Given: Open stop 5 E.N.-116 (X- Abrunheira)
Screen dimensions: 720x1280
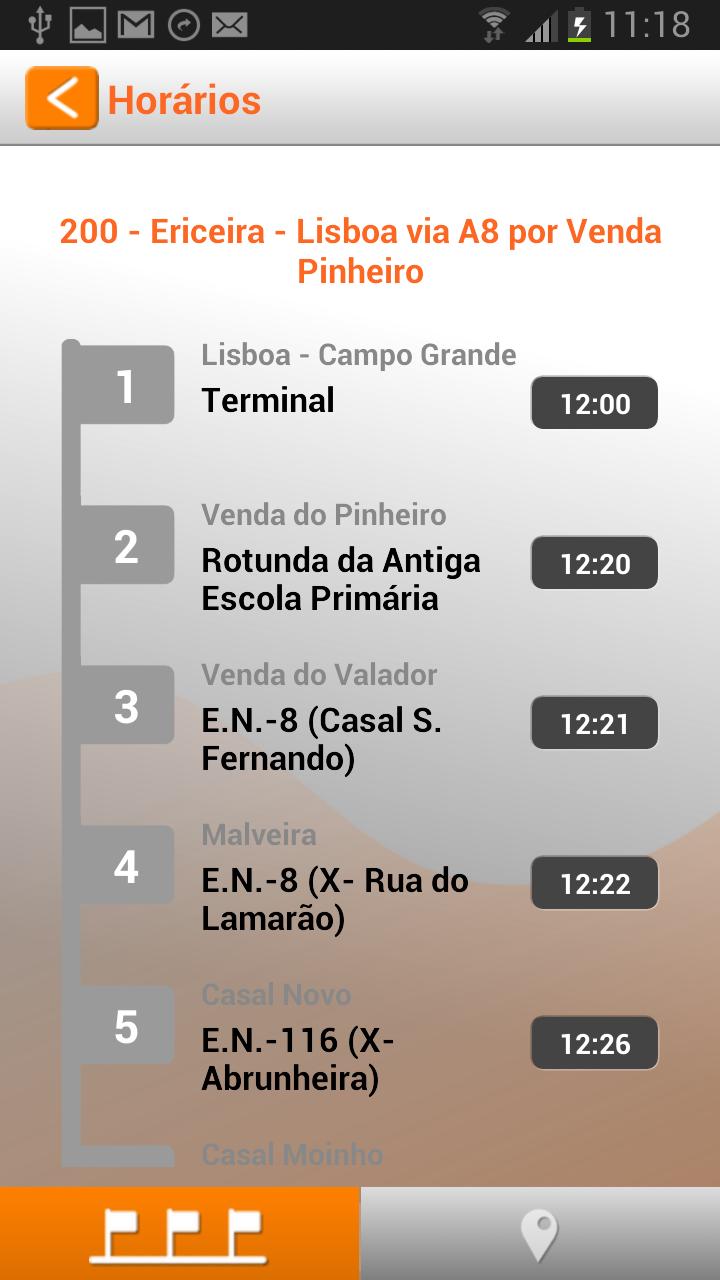Looking at the screenshot, I should tap(358, 1042).
